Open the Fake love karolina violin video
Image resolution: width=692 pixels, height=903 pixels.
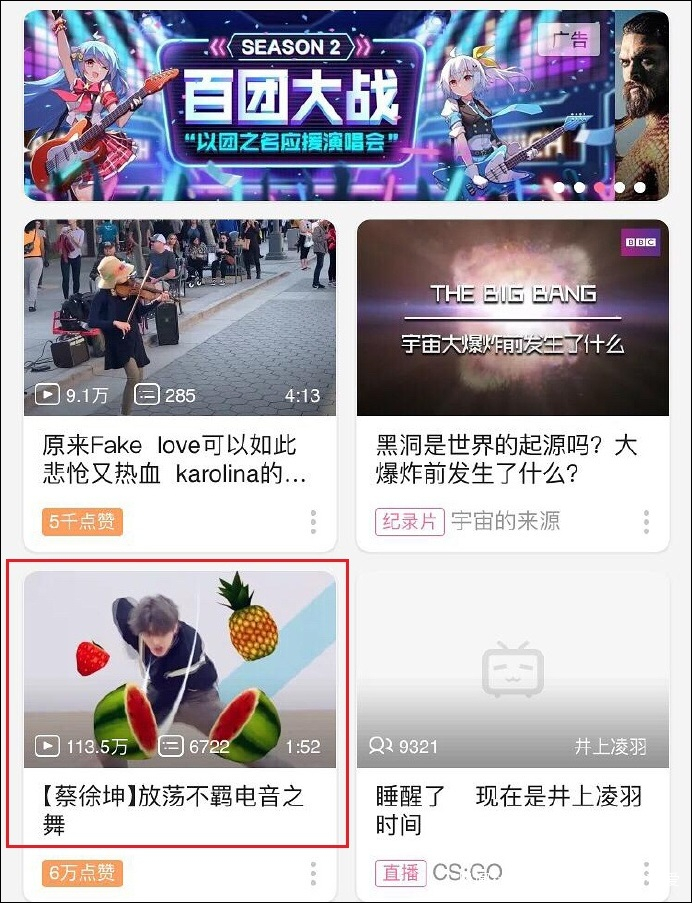tap(180, 318)
